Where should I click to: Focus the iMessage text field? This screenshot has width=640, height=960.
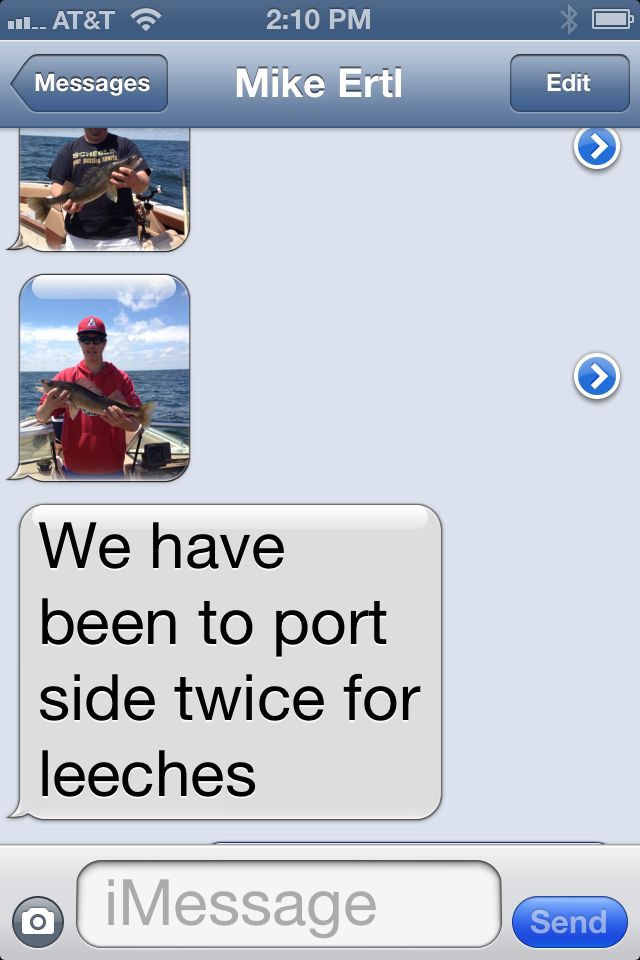[288, 904]
